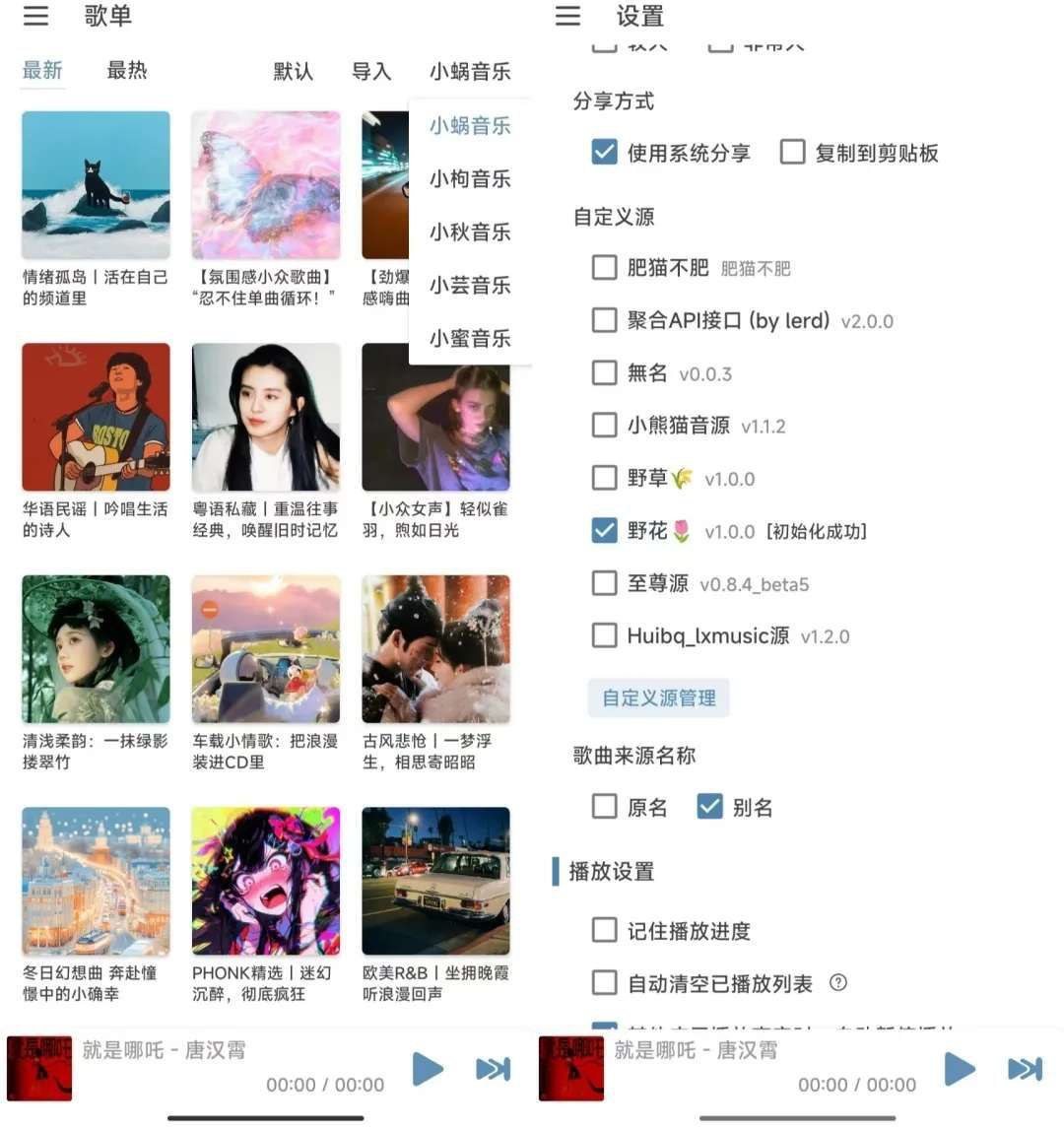Select the 默认 sort option
This screenshot has height=1129, width=1064.
[x=293, y=71]
